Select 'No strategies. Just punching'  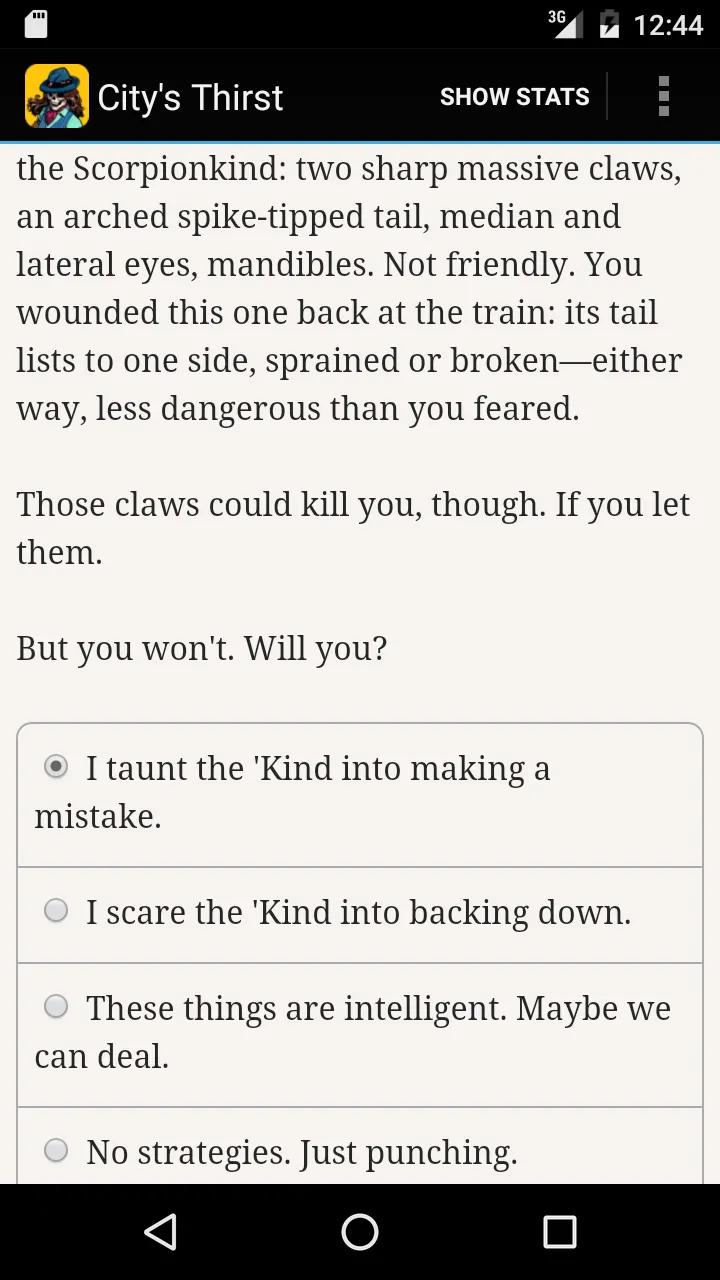360,1147
